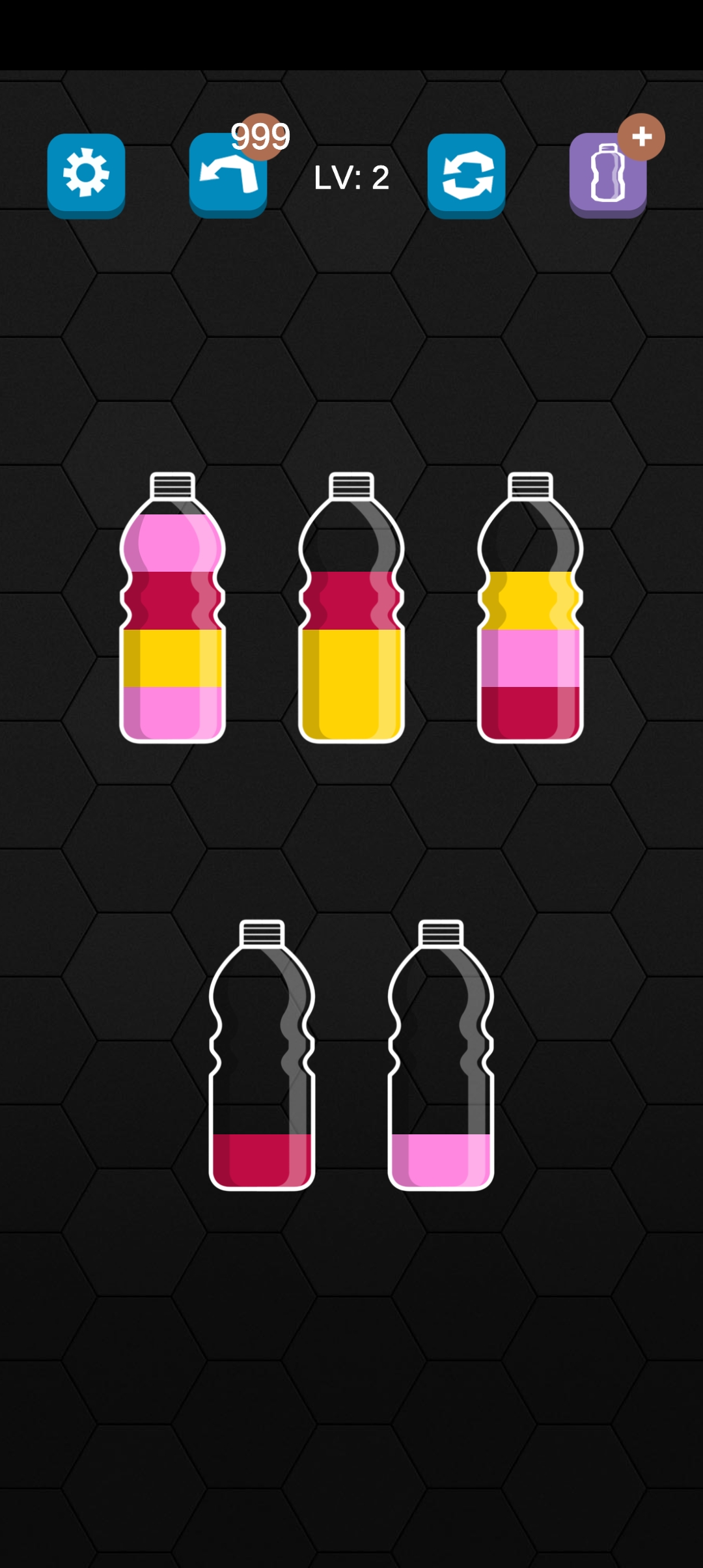The height and width of the screenshot is (1568, 703).
Task: Add an extra empty bottle
Action: click(608, 175)
